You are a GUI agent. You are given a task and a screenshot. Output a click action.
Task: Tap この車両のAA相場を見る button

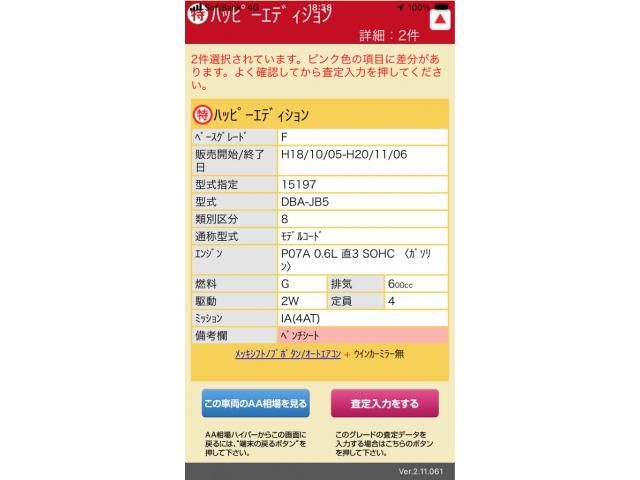(x=255, y=404)
